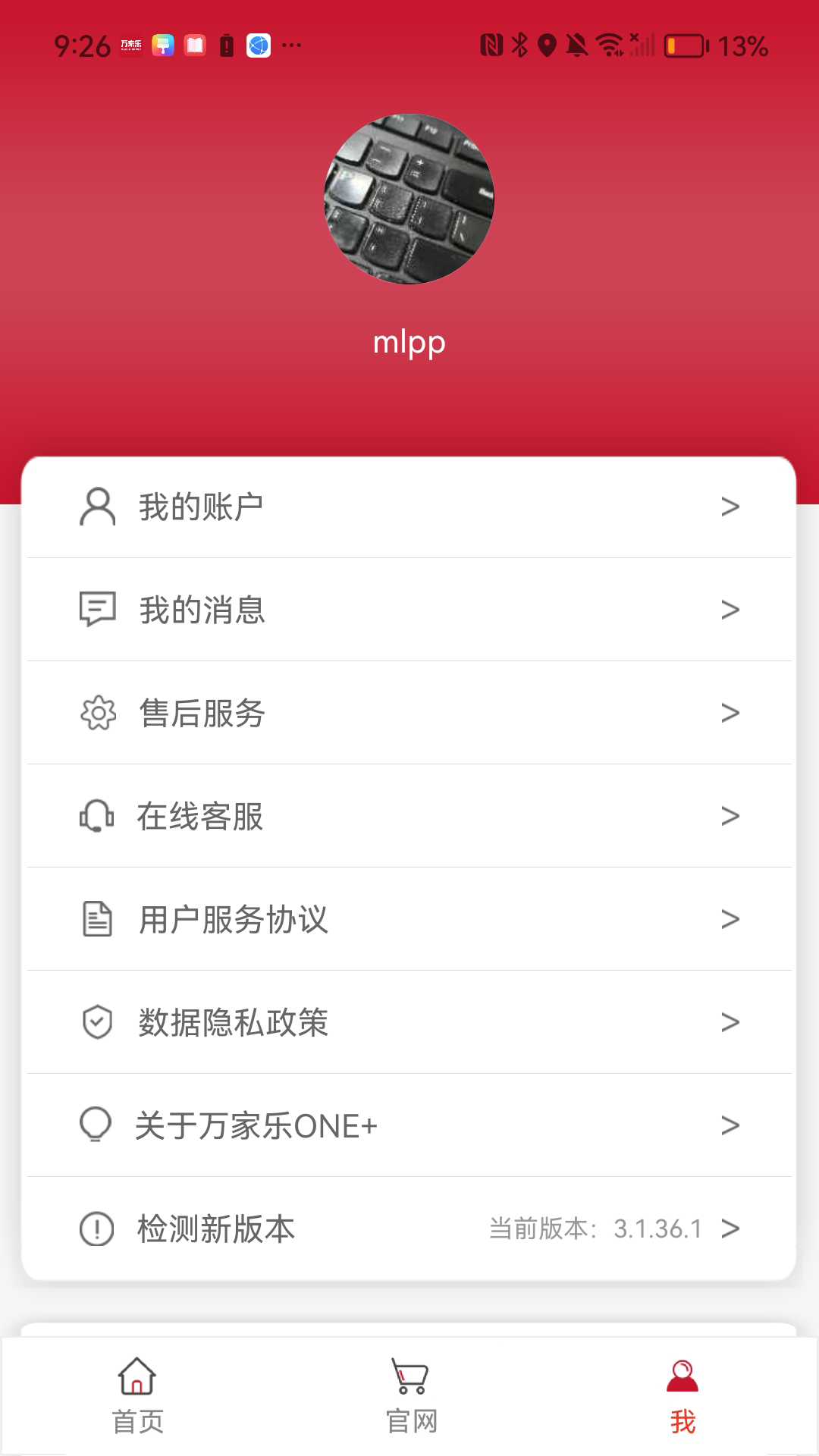
Task: Open 在线客服 (Online Support)
Action: click(x=409, y=816)
